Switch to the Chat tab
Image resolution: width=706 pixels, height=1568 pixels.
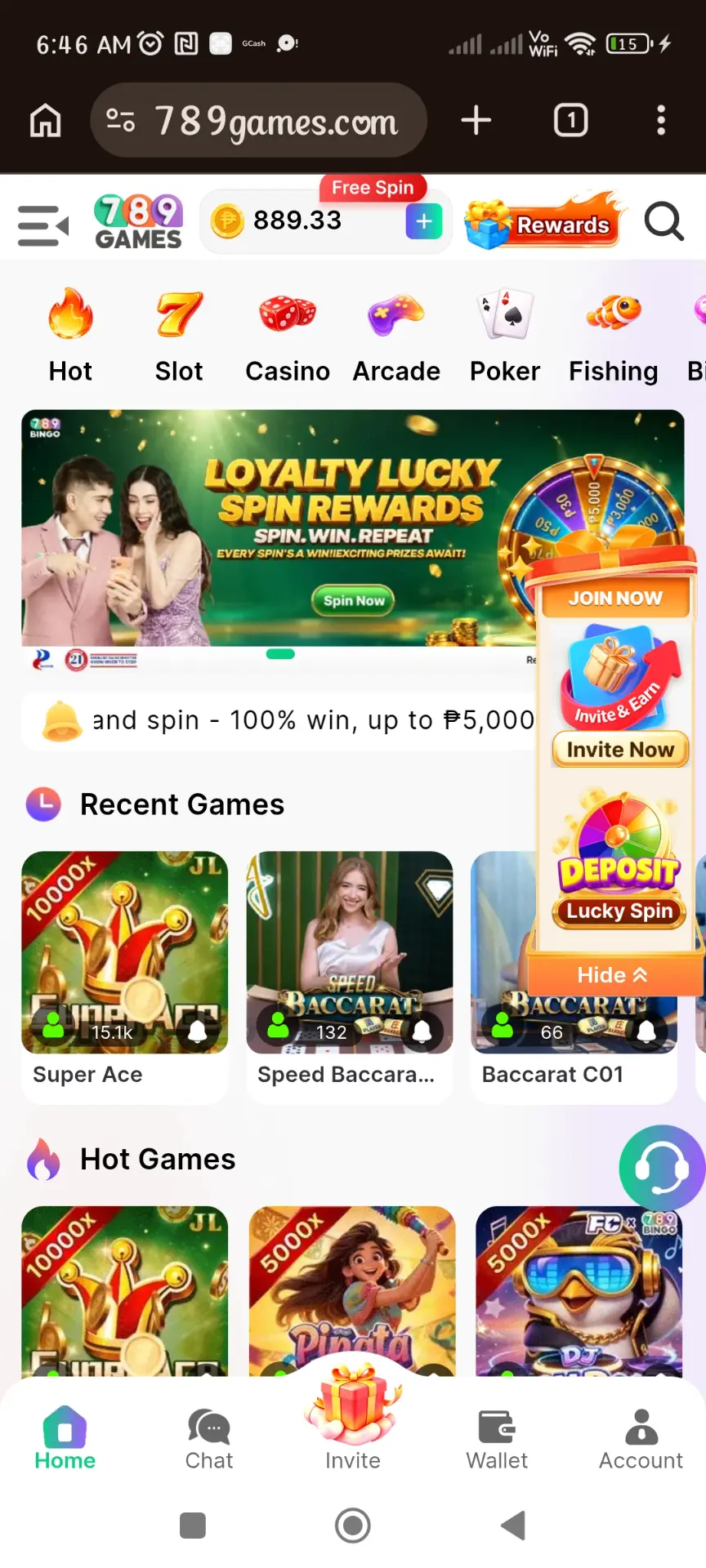tap(209, 1440)
